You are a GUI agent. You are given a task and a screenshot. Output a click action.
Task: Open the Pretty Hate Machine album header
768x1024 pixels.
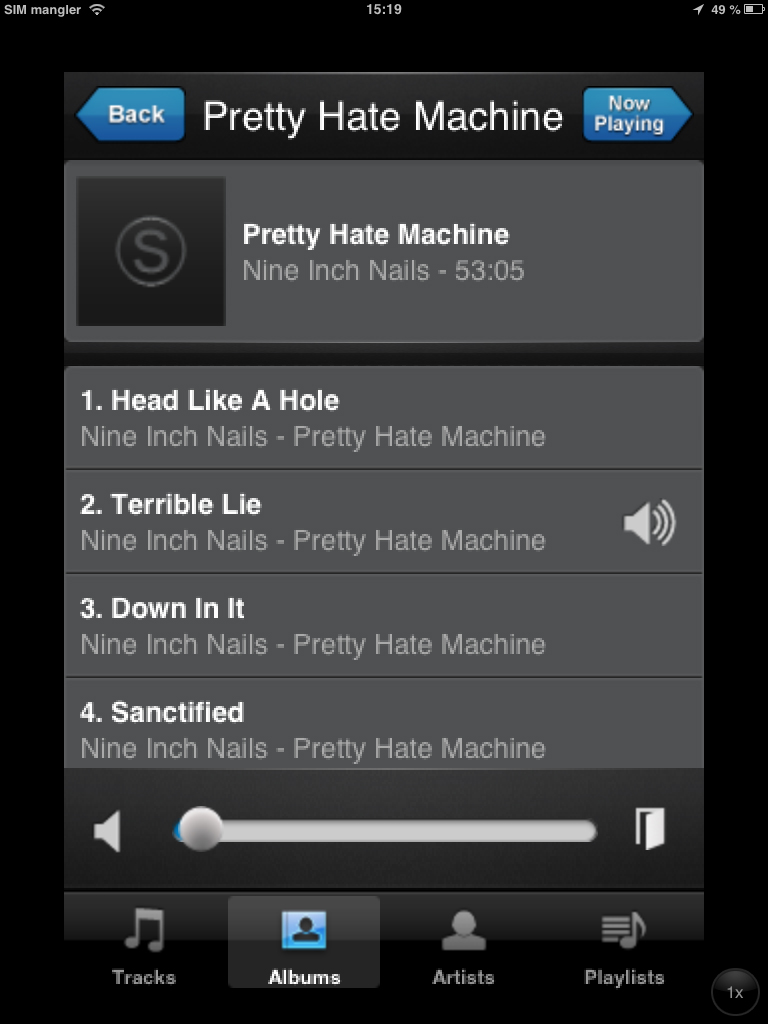click(384, 251)
